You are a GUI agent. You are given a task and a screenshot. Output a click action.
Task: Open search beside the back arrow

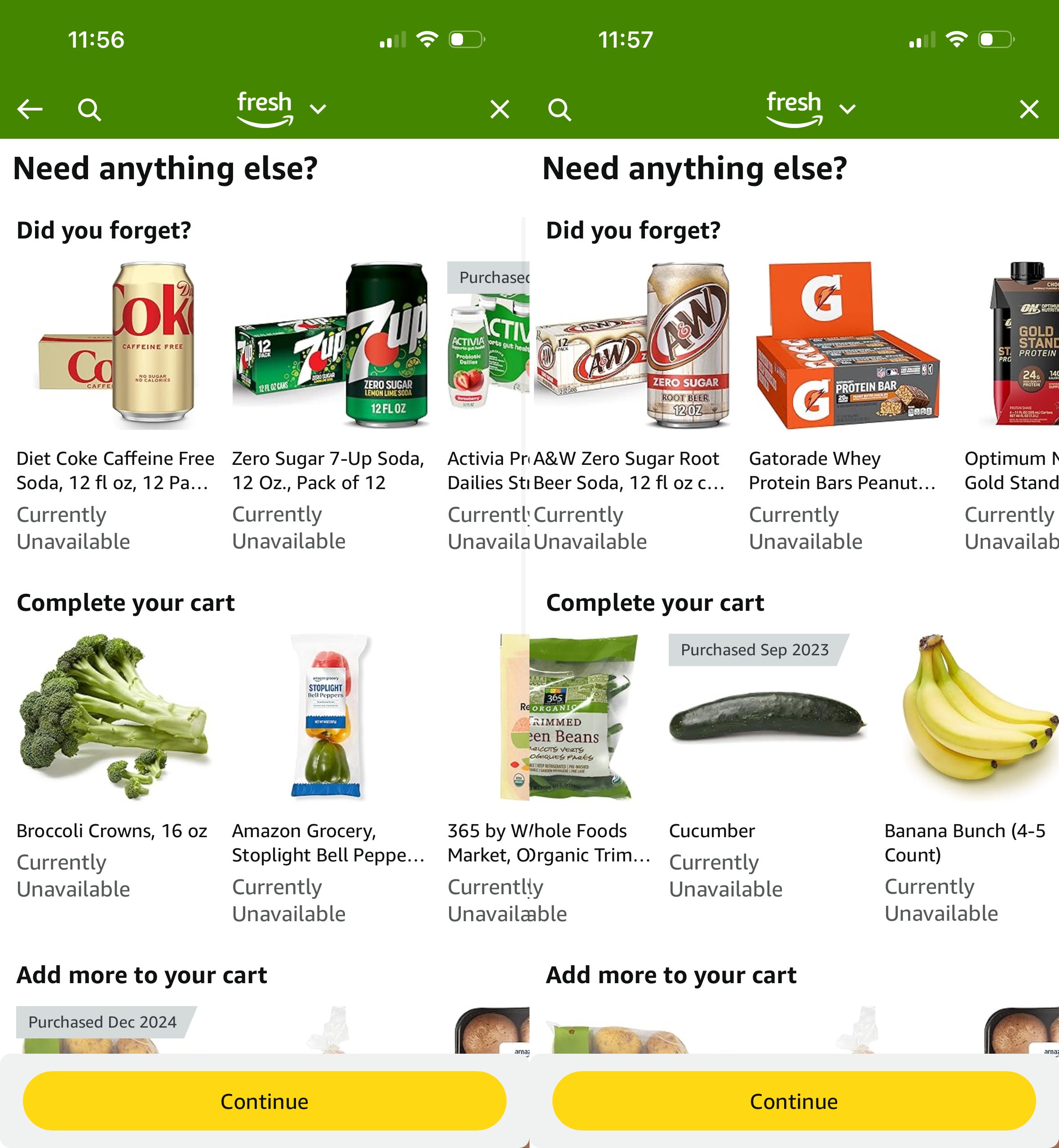coord(89,109)
